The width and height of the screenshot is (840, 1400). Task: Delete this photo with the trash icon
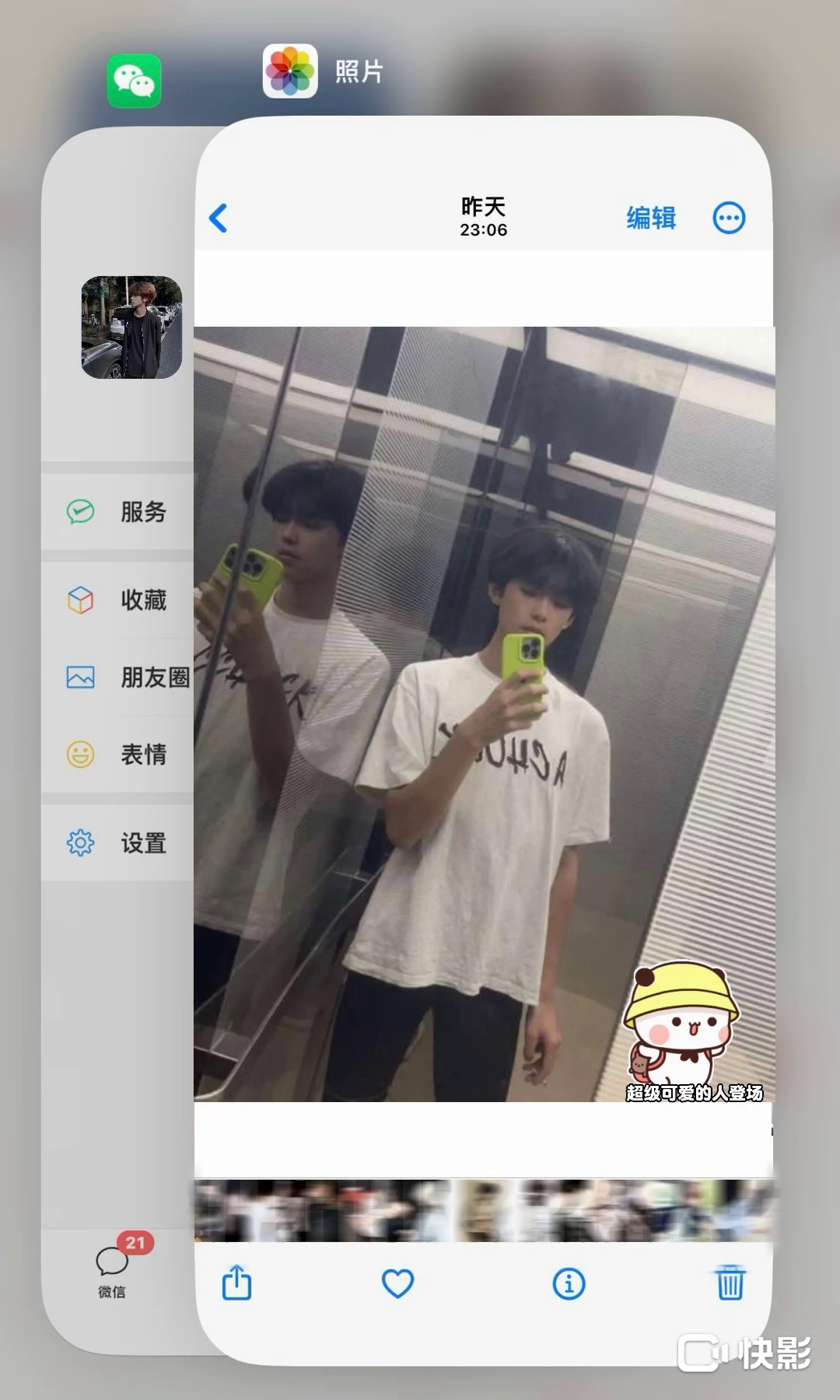click(730, 1283)
